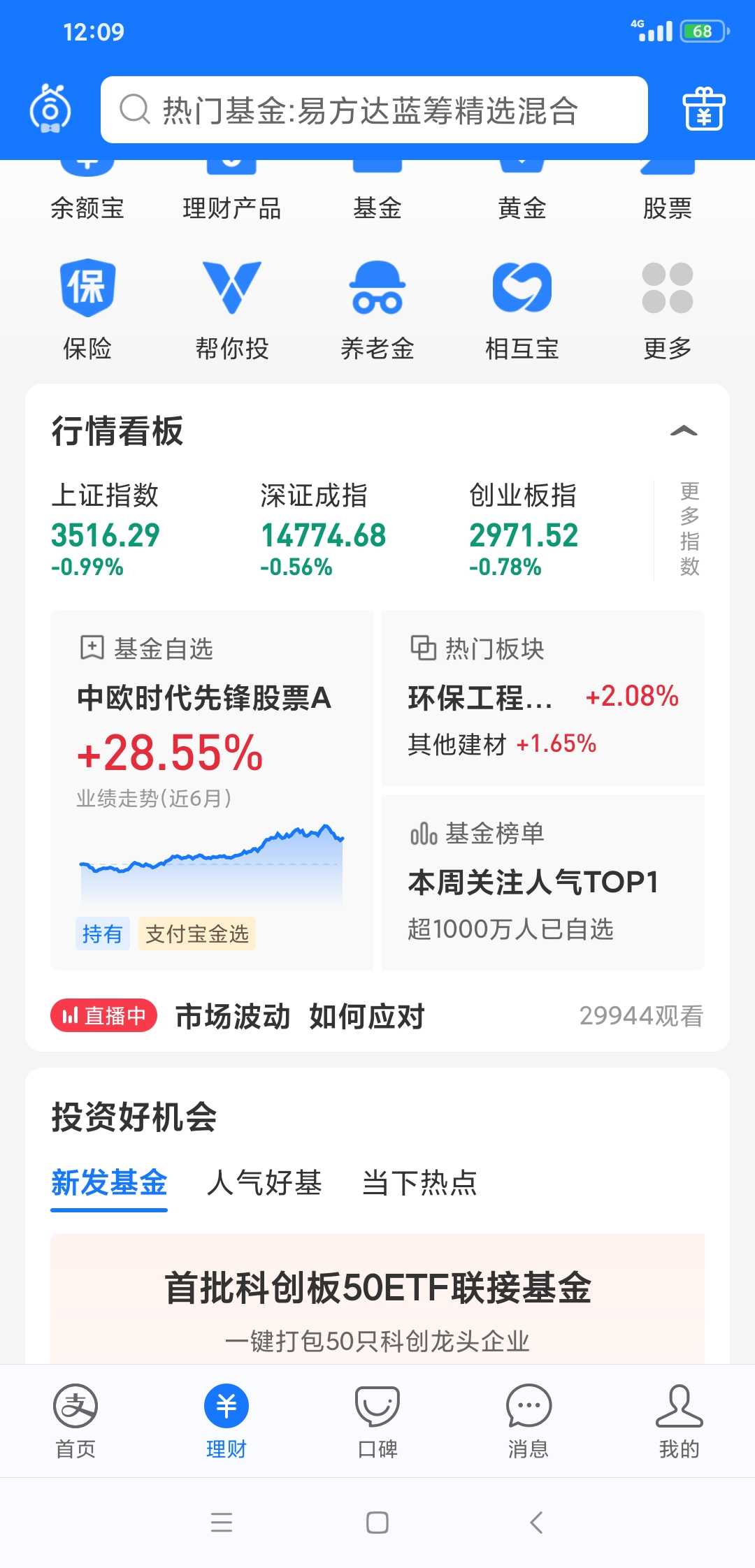Collapse the 行情看板 panel
755x1568 pixels.
[x=684, y=431]
